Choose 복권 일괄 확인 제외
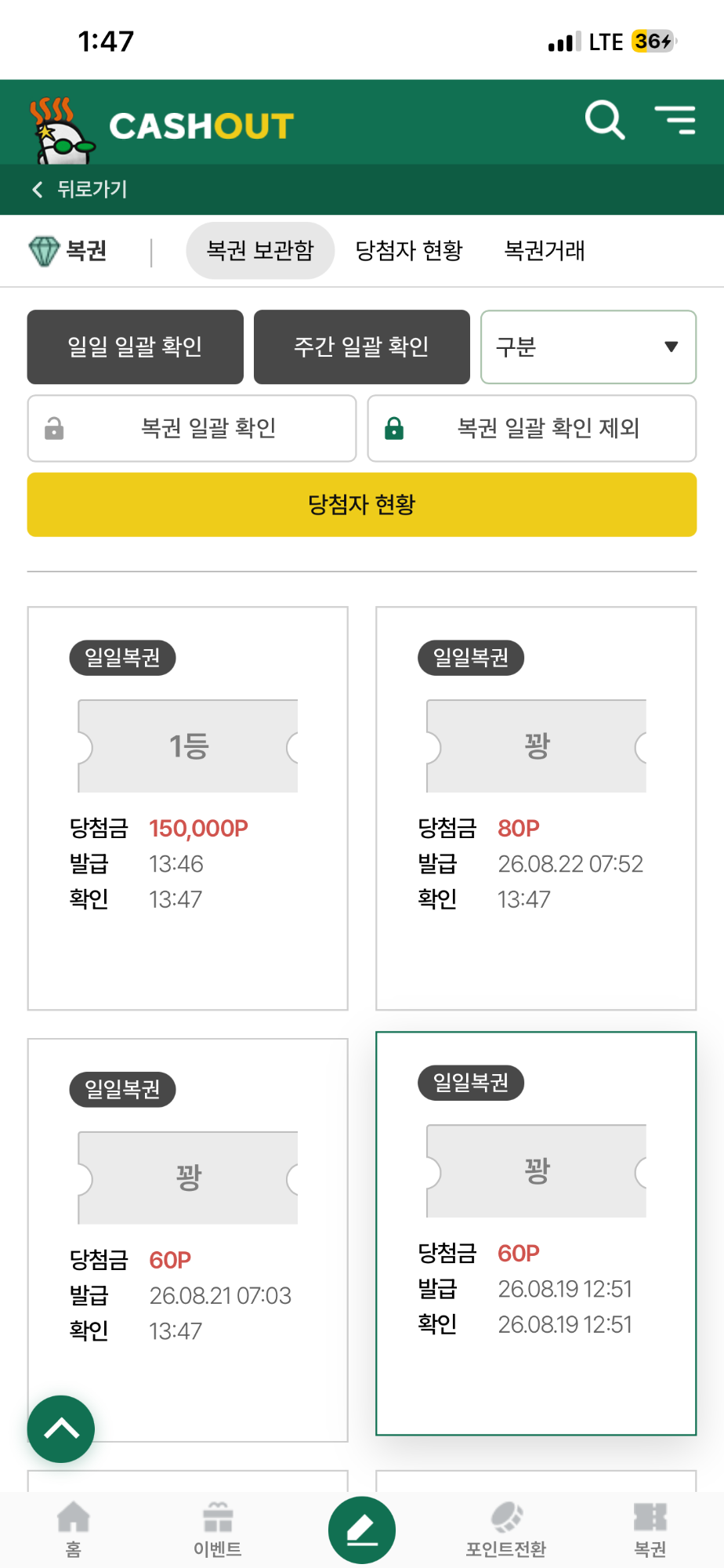Image resolution: width=724 pixels, height=1568 pixels. [532, 428]
